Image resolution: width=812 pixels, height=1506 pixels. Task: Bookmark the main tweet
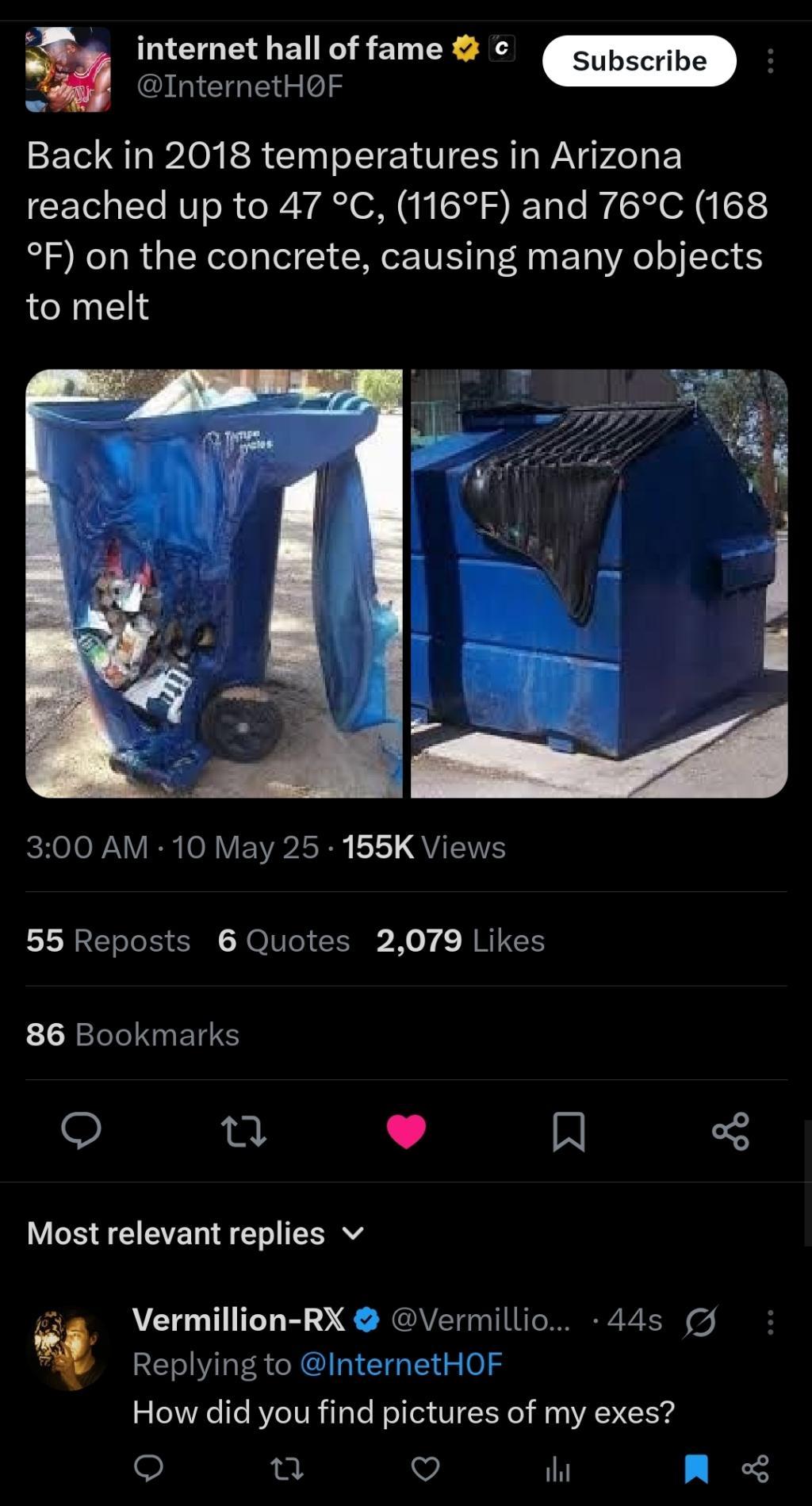[569, 1131]
